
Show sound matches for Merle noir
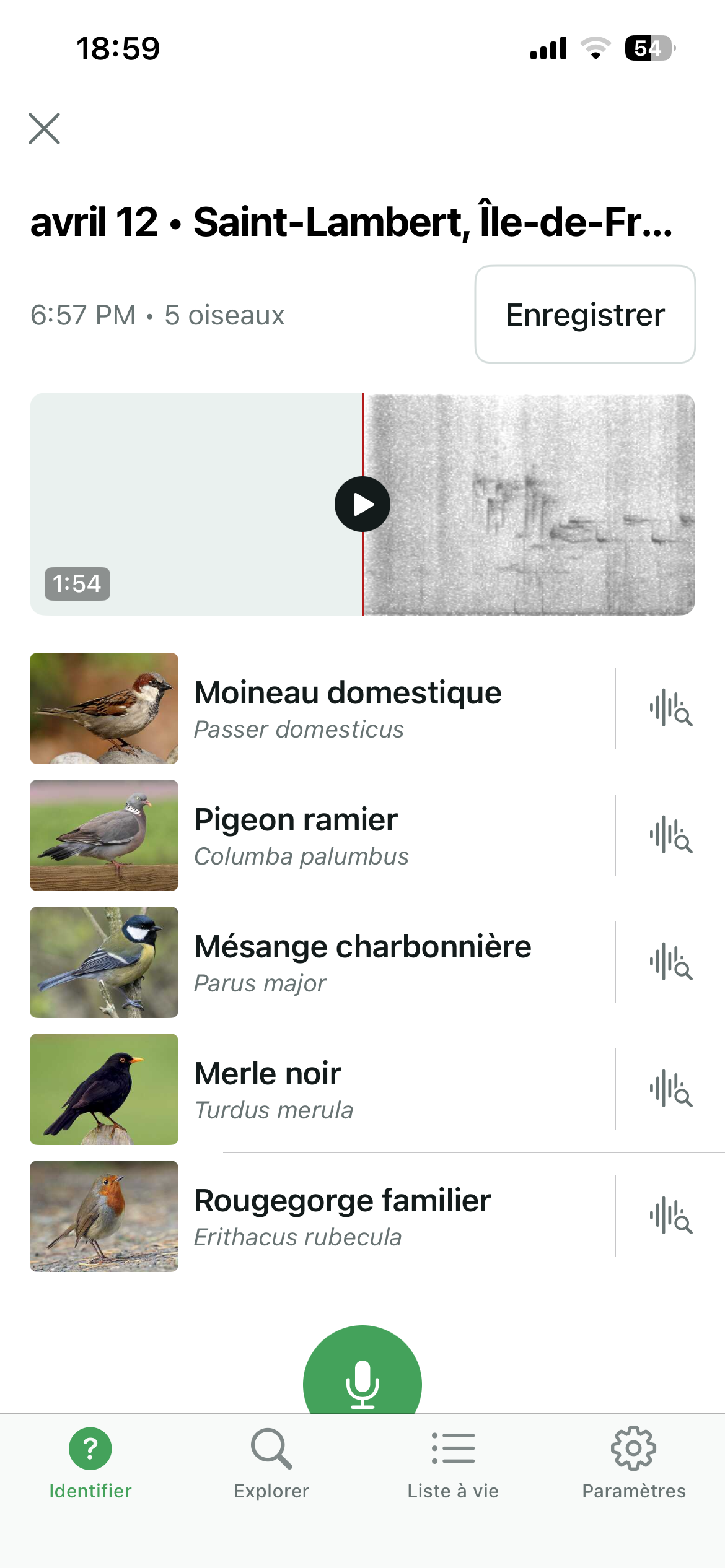670,1089
